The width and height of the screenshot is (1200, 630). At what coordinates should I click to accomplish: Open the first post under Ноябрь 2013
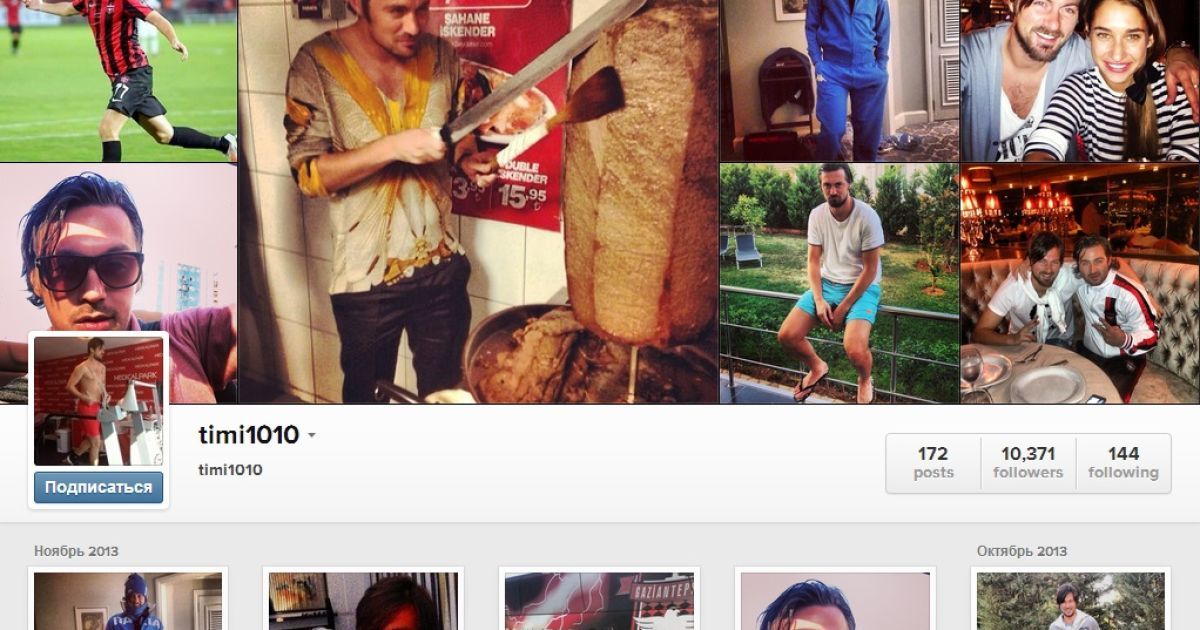click(x=128, y=600)
